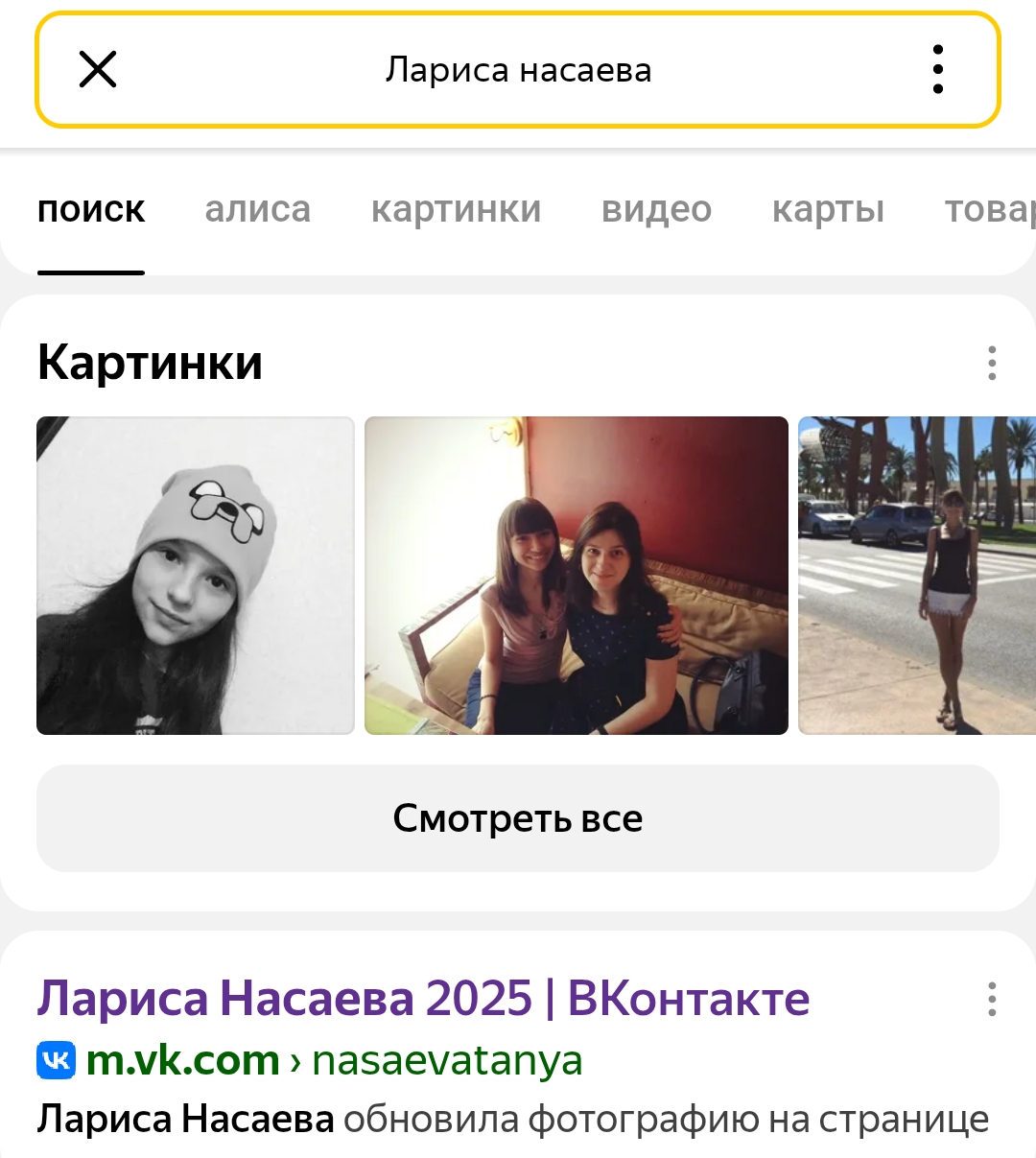Open the black-and-white photo with hat
The image size is (1036, 1158).
[196, 576]
